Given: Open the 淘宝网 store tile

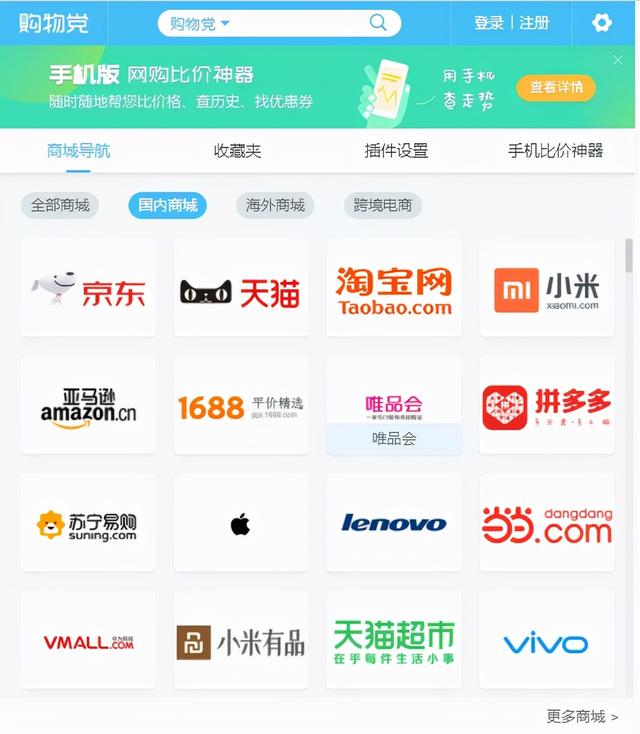Looking at the screenshot, I should pyautogui.click(x=394, y=288).
